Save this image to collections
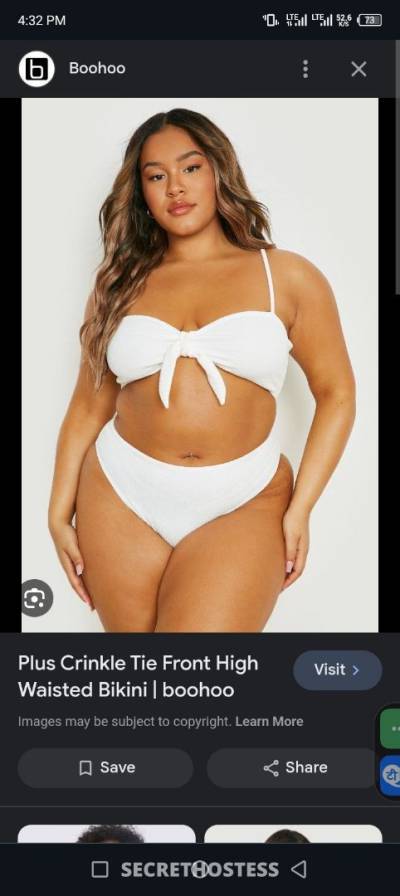 point(106,768)
